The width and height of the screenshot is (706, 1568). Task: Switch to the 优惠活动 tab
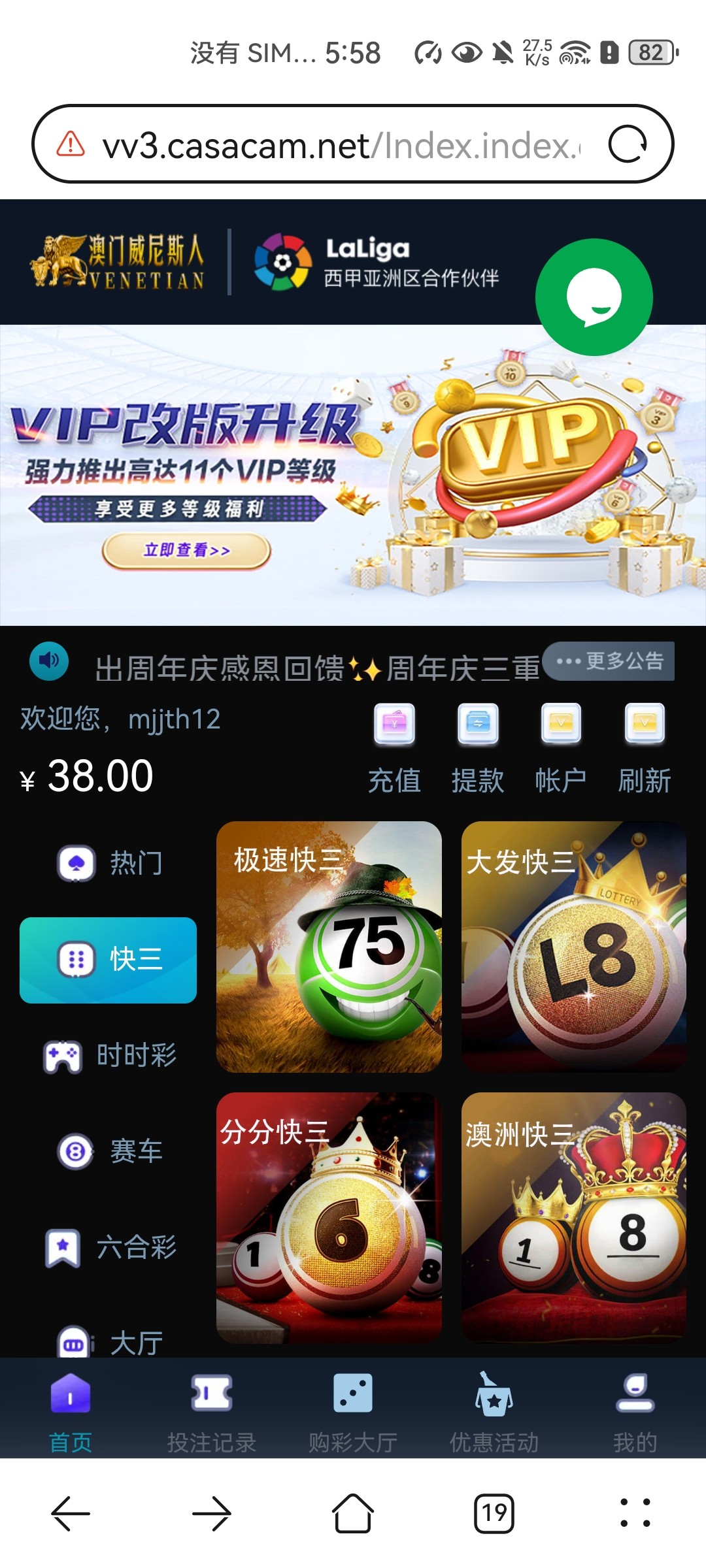(494, 1411)
